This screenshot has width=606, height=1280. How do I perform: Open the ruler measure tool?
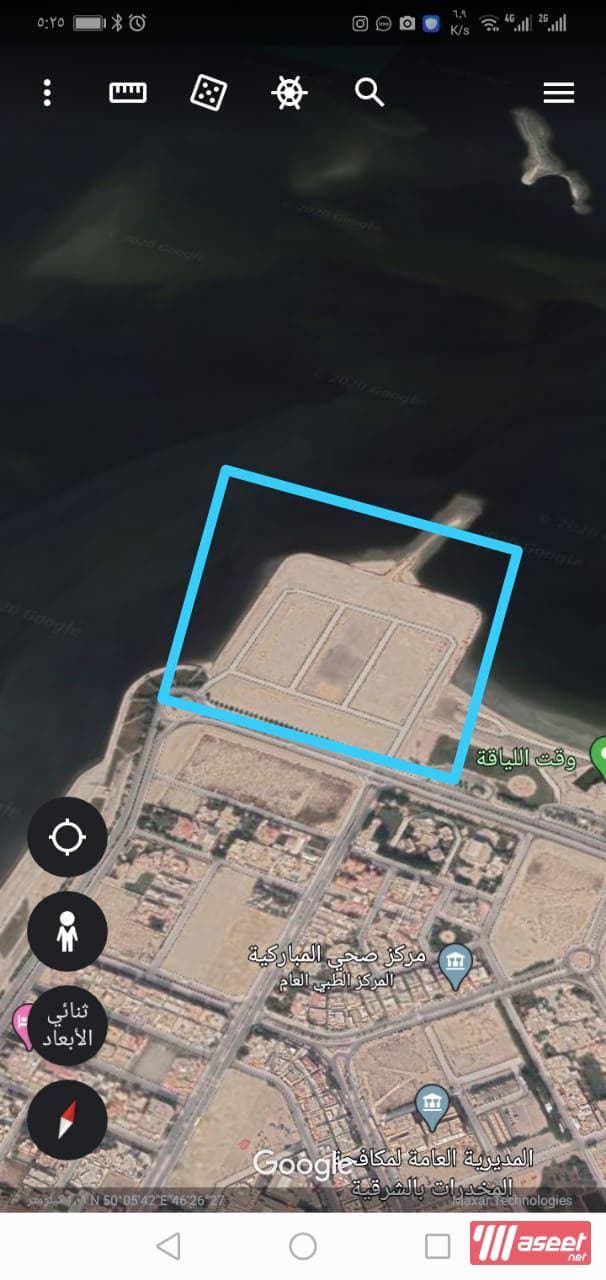(128, 93)
